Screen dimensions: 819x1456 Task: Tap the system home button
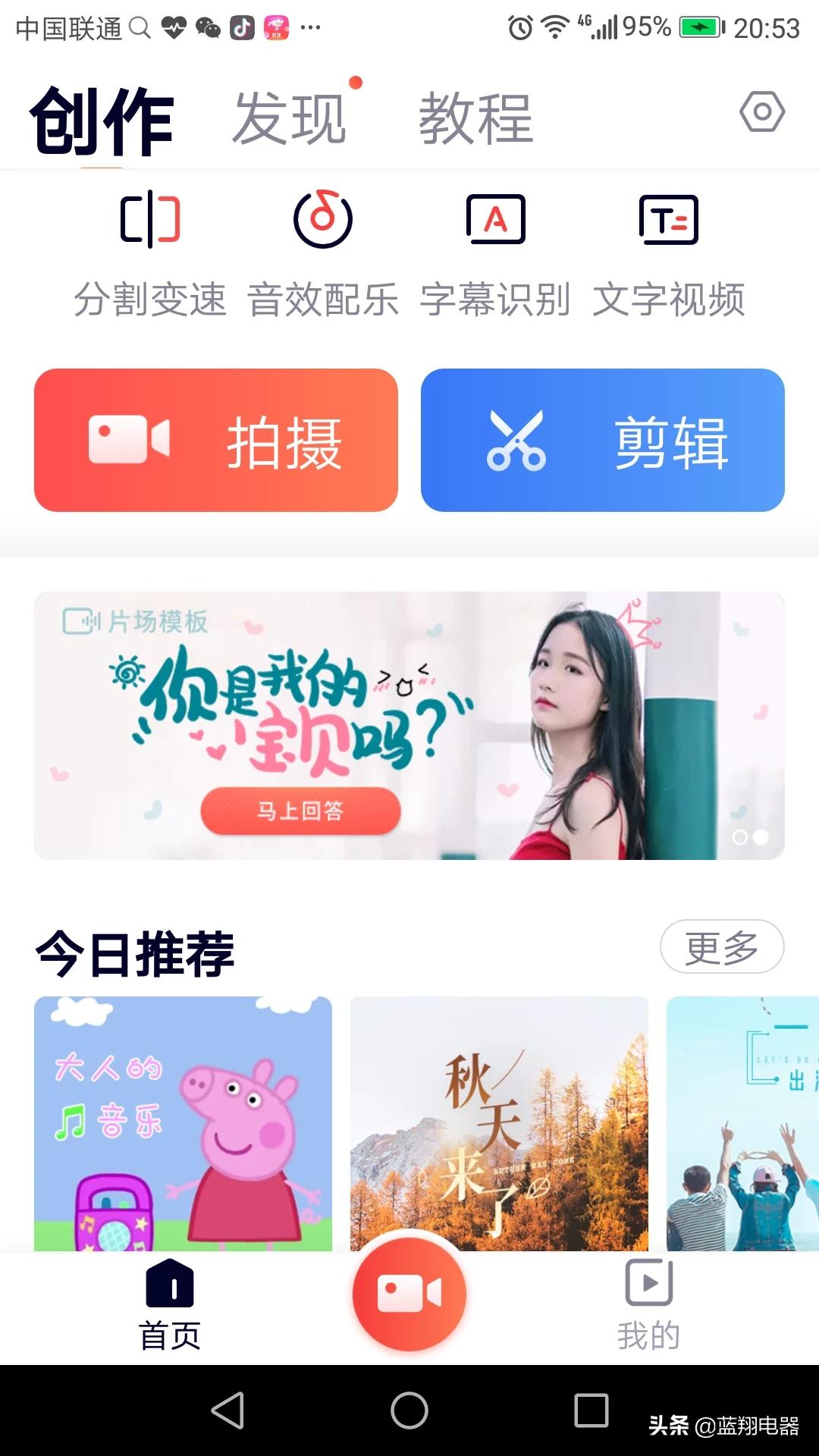pos(409,1410)
